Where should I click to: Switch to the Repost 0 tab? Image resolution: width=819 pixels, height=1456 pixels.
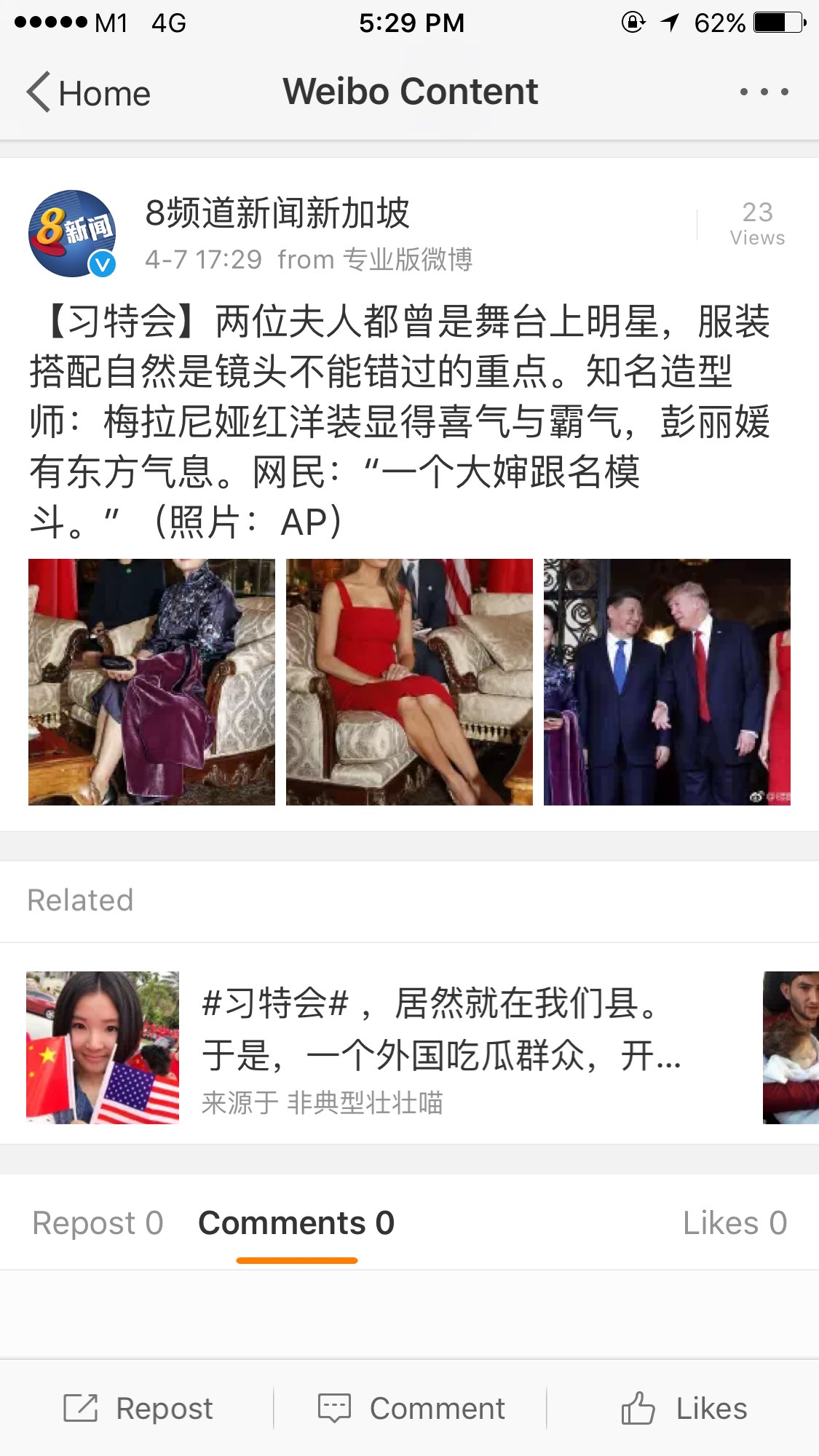pos(98,1223)
